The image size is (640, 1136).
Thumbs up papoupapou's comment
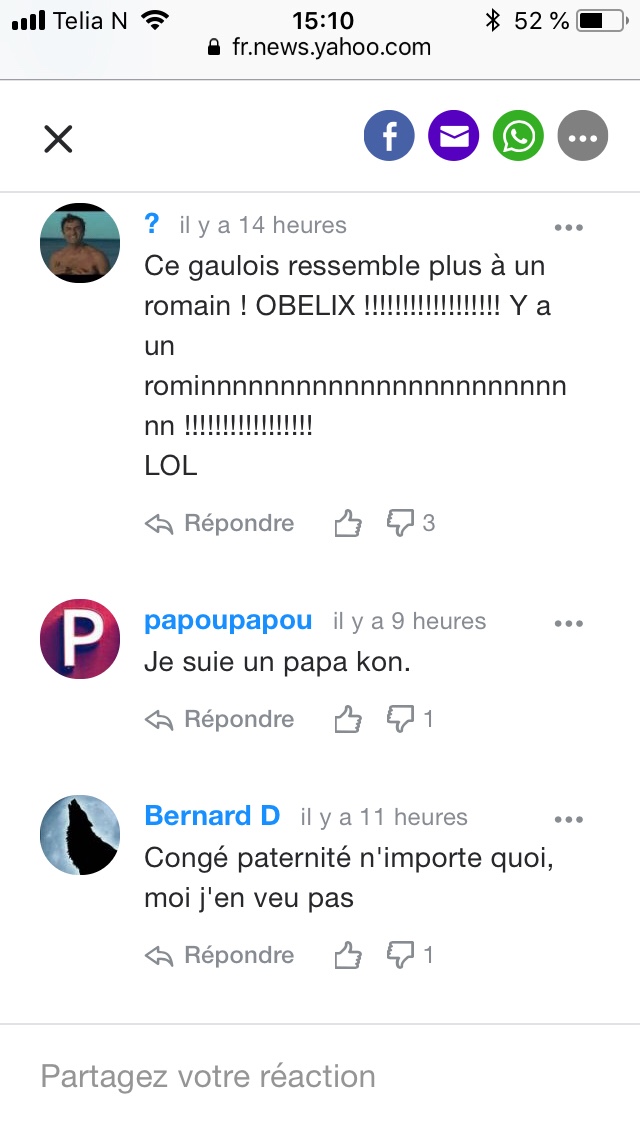pyautogui.click(x=347, y=719)
